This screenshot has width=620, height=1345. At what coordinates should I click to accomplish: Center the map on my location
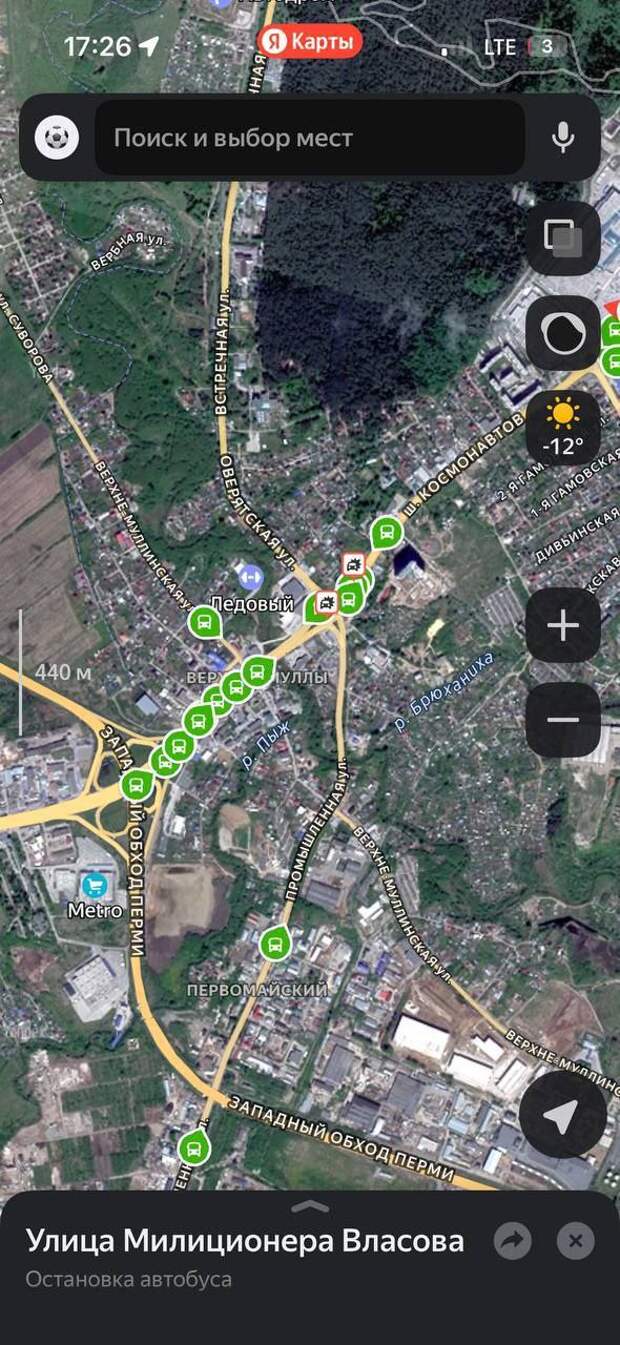(563, 1115)
